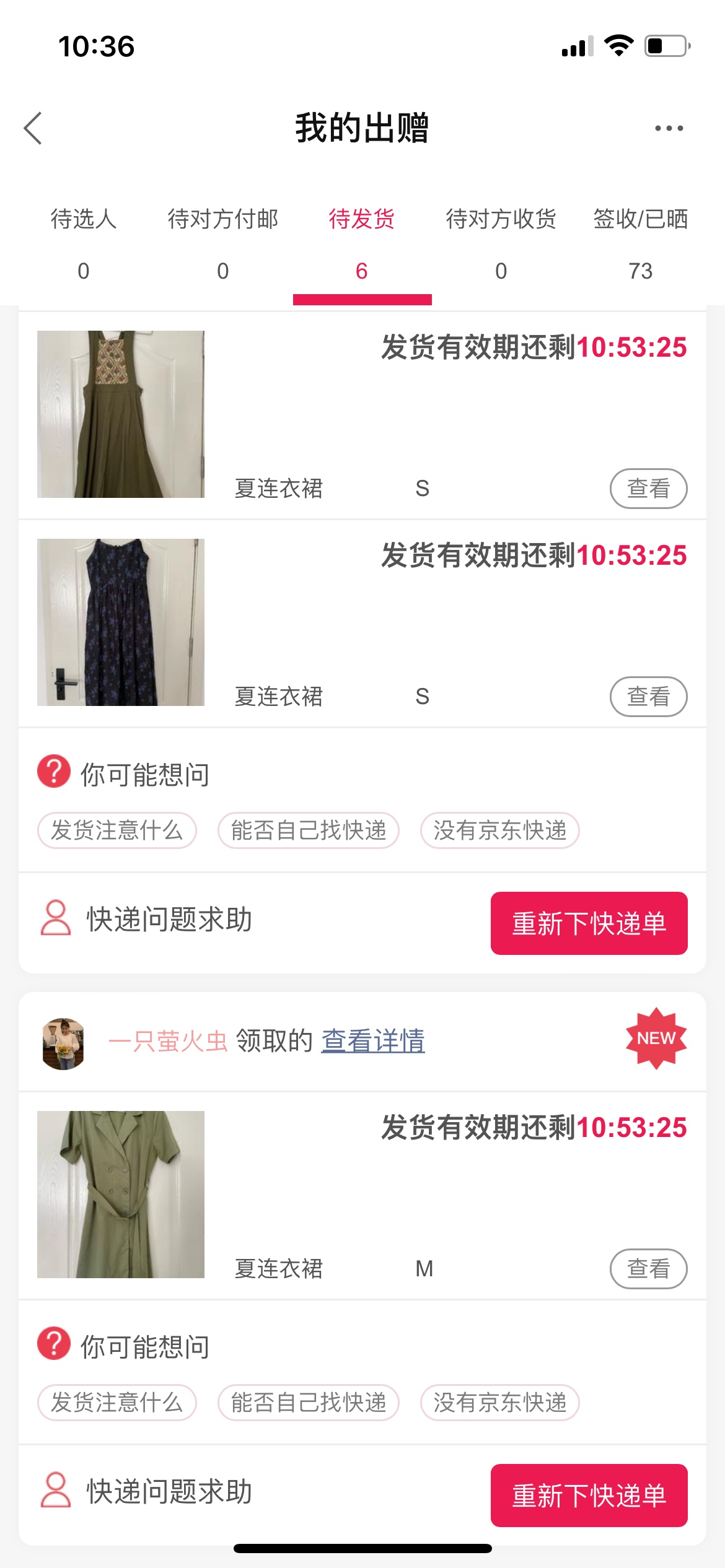This screenshot has width=725, height=1568.
Task: Tap 能否自己找快递 chip below the navy floral dress
Action: (309, 830)
